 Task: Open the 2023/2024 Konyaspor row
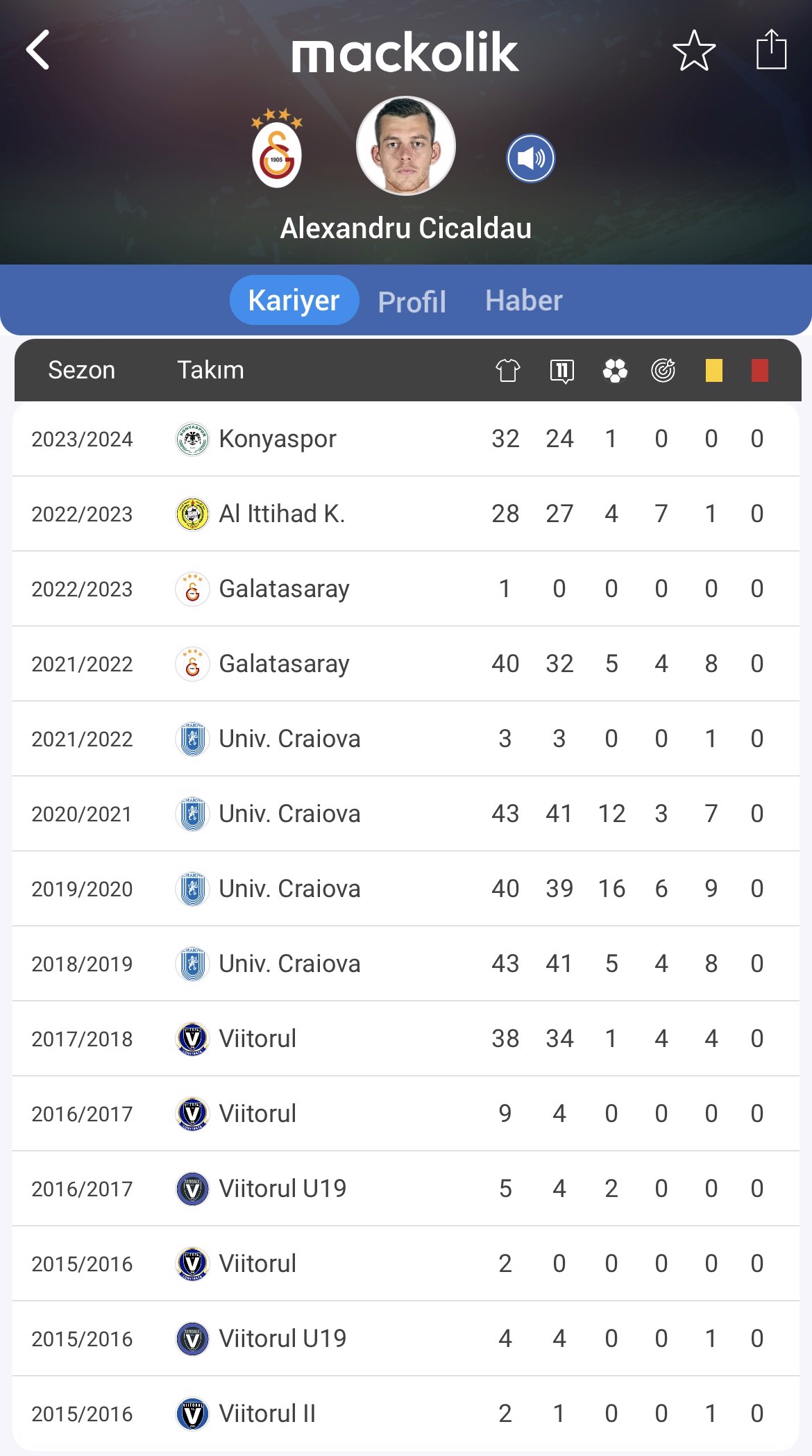click(x=406, y=439)
